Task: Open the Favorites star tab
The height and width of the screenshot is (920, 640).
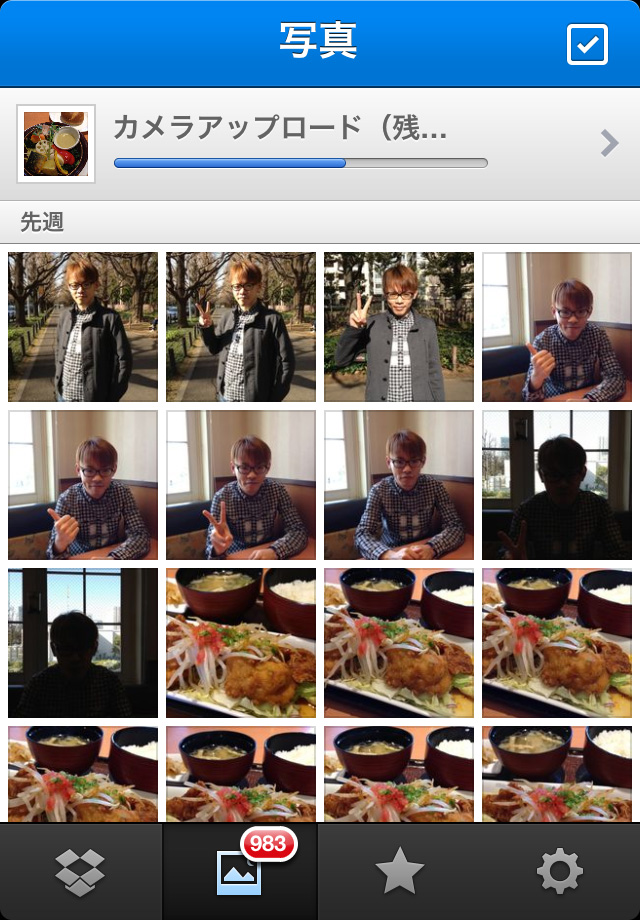Action: [400, 872]
